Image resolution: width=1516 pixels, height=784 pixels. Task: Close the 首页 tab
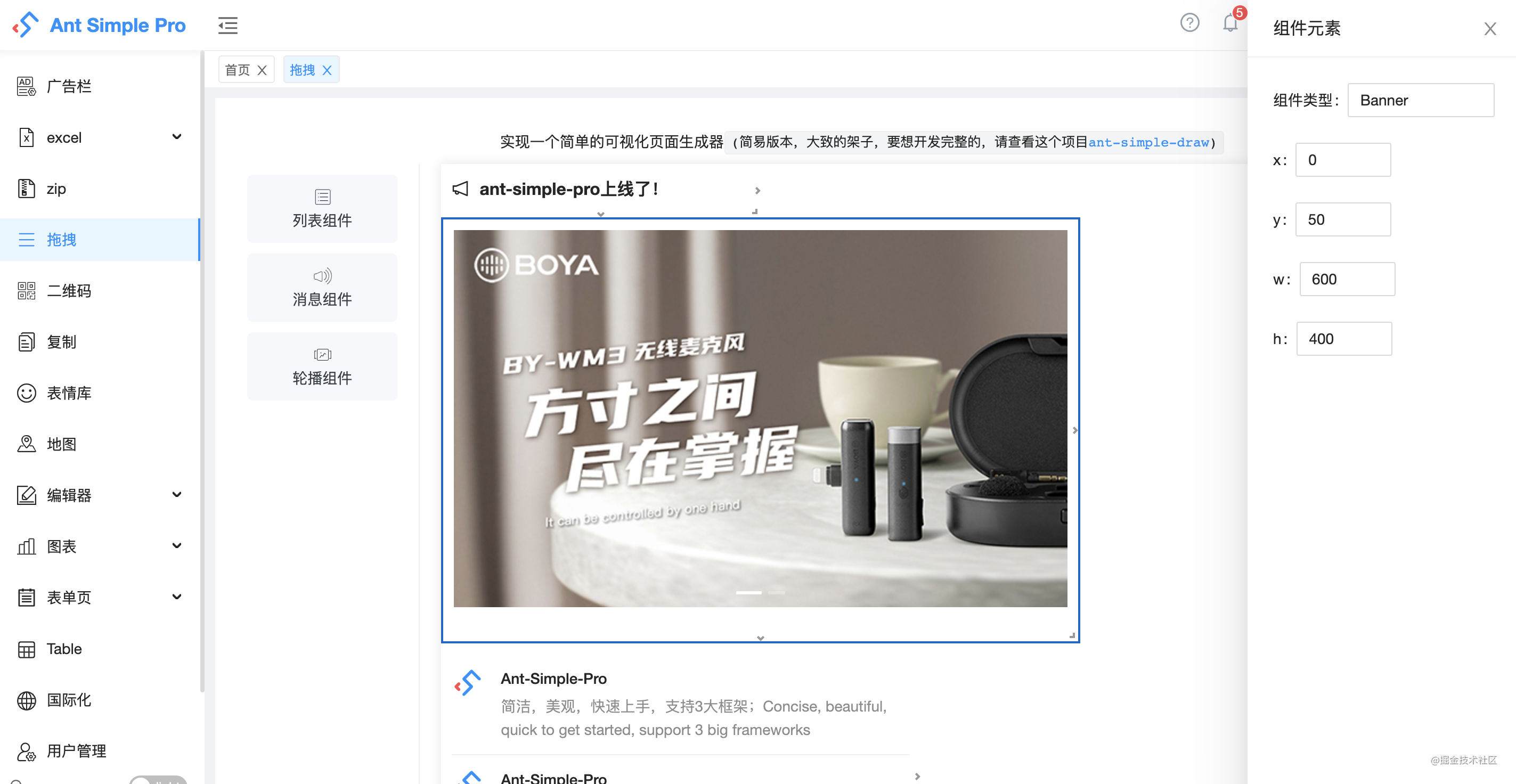tap(263, 71)
